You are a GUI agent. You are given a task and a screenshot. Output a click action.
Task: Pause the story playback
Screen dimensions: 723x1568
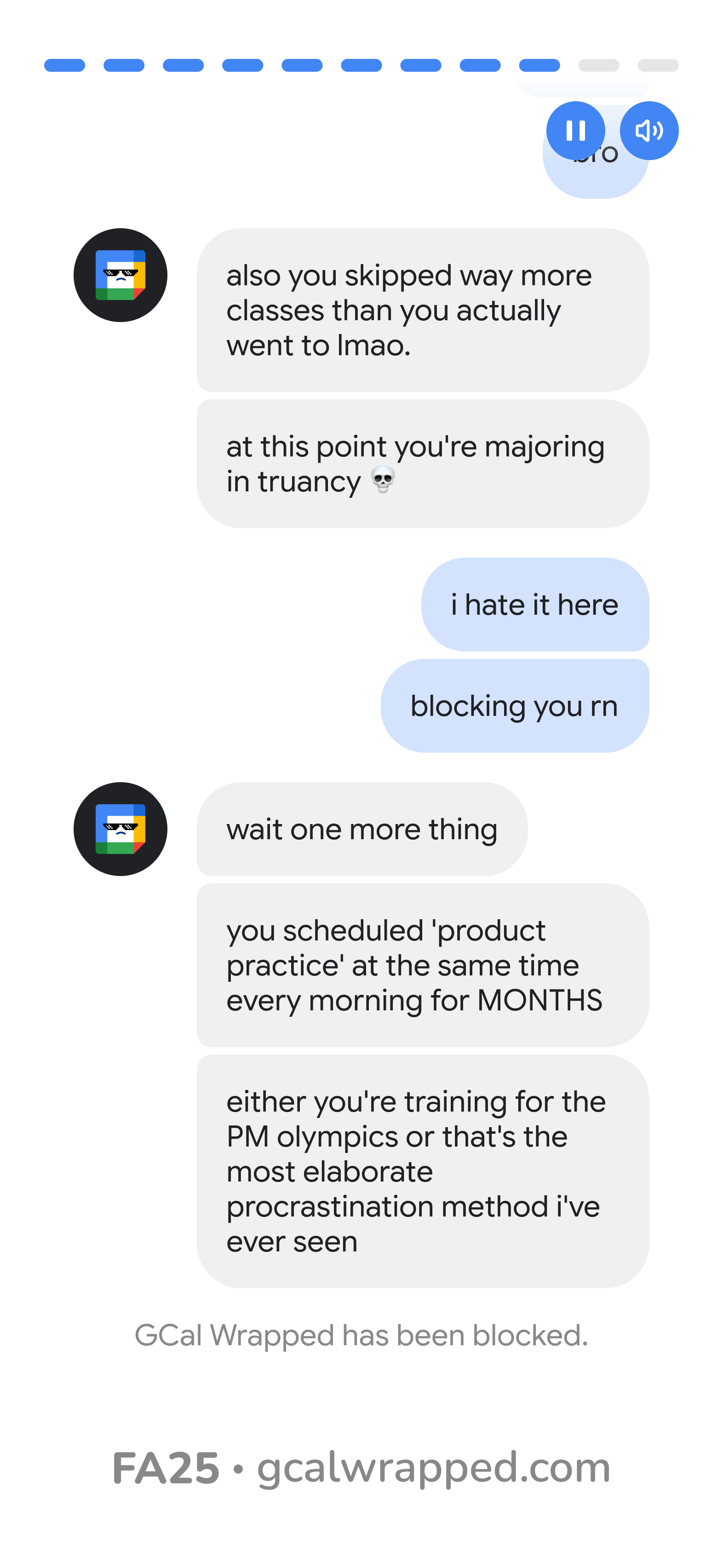tap(575, 130)
